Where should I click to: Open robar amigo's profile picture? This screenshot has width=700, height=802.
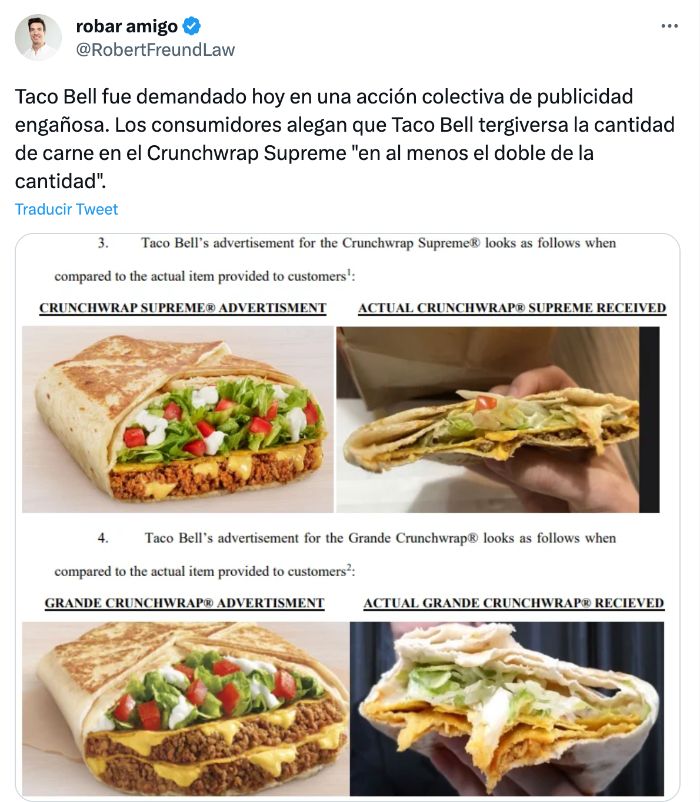[38, 37]
